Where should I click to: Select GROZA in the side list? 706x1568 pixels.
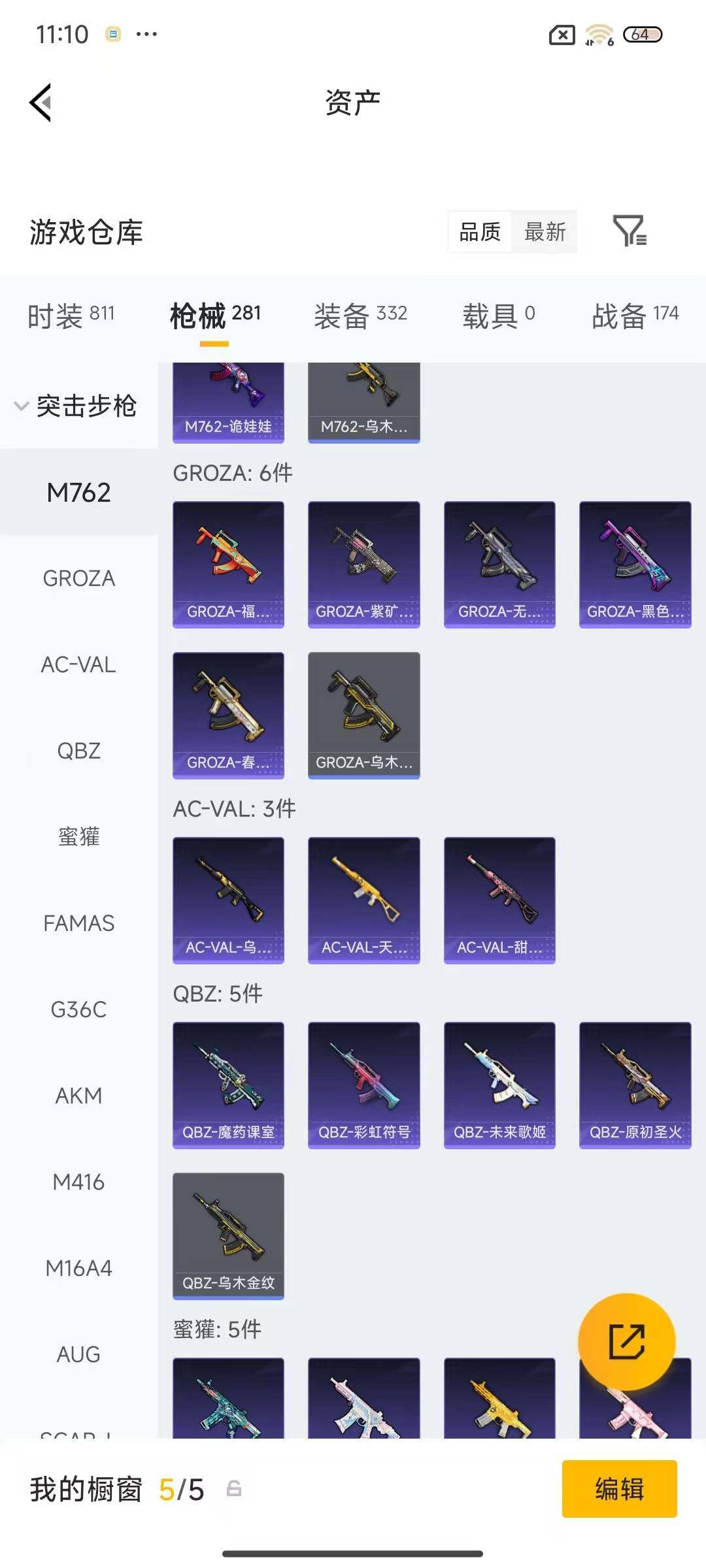(78, 578)
